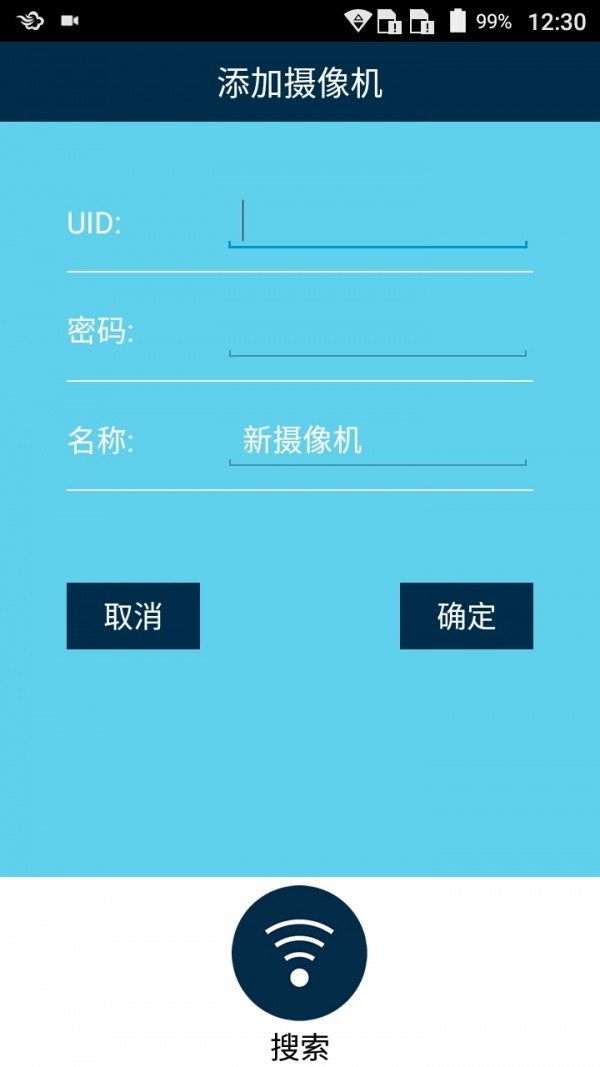This screenshot has width=600, height=1067.
Task: Tap the UID input field
Action: coord(378,222)
